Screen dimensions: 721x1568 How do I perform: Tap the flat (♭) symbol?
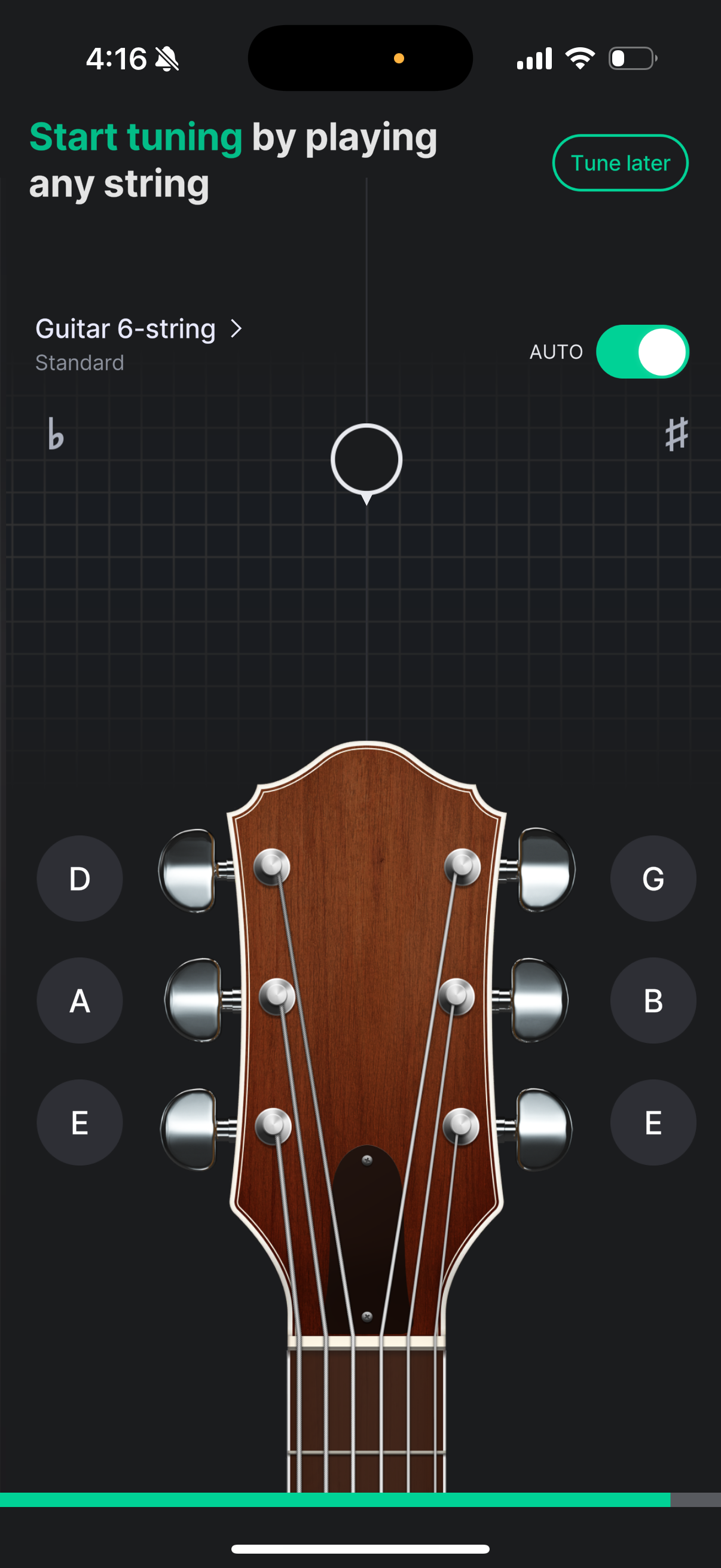point(56,436)
